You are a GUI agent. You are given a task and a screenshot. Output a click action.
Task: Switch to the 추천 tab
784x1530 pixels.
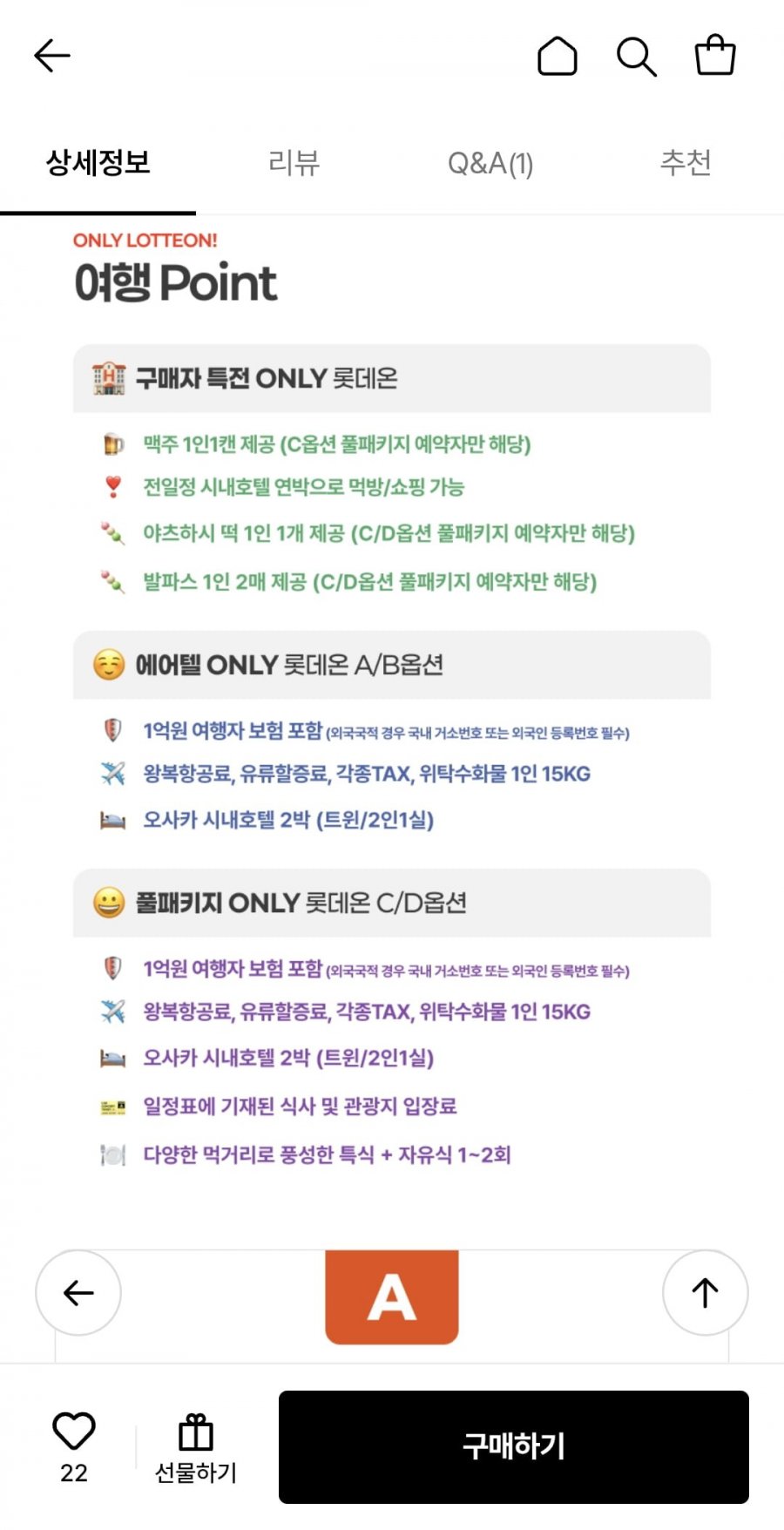(686, 163)
